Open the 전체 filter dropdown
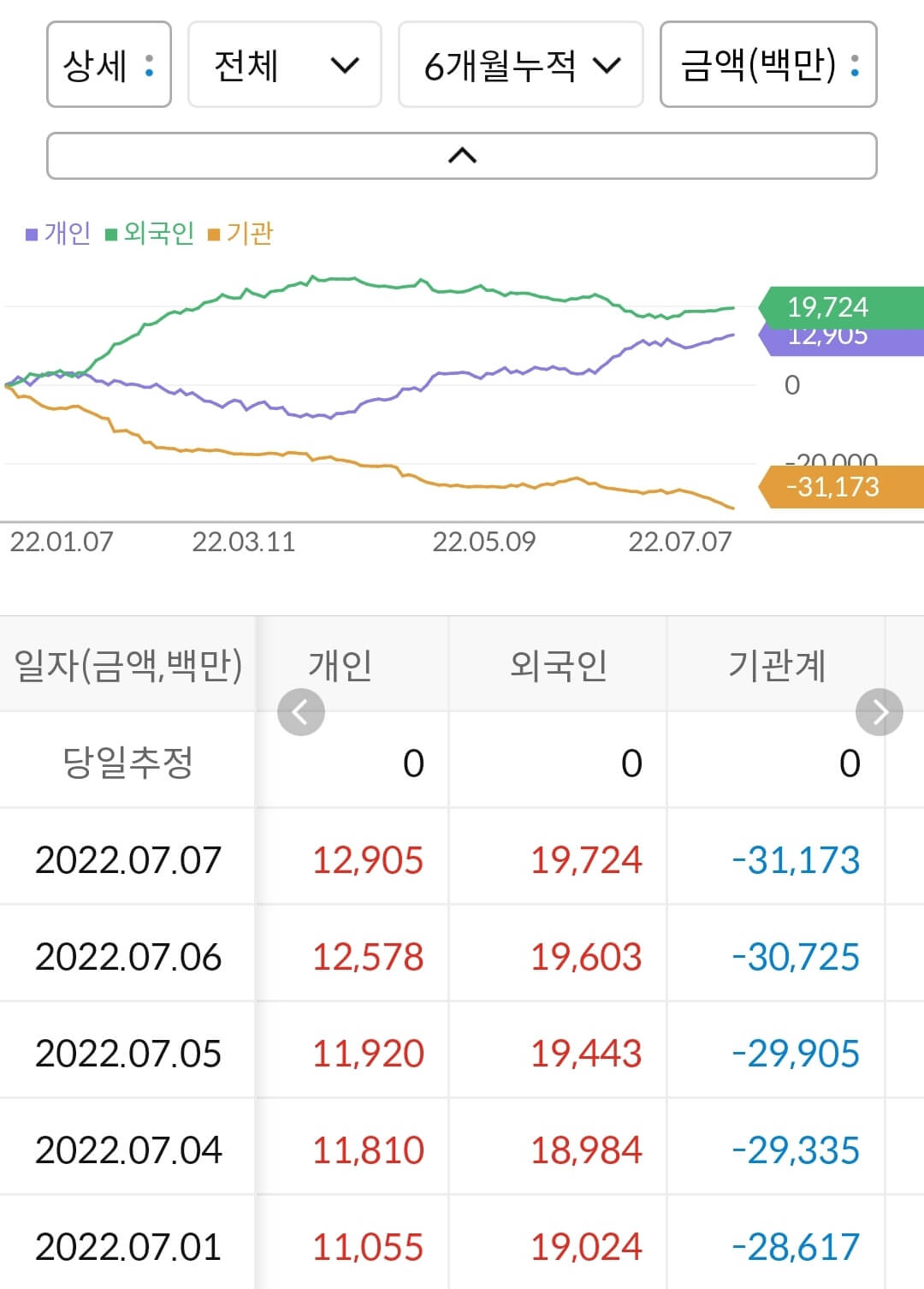 point(284,66)
